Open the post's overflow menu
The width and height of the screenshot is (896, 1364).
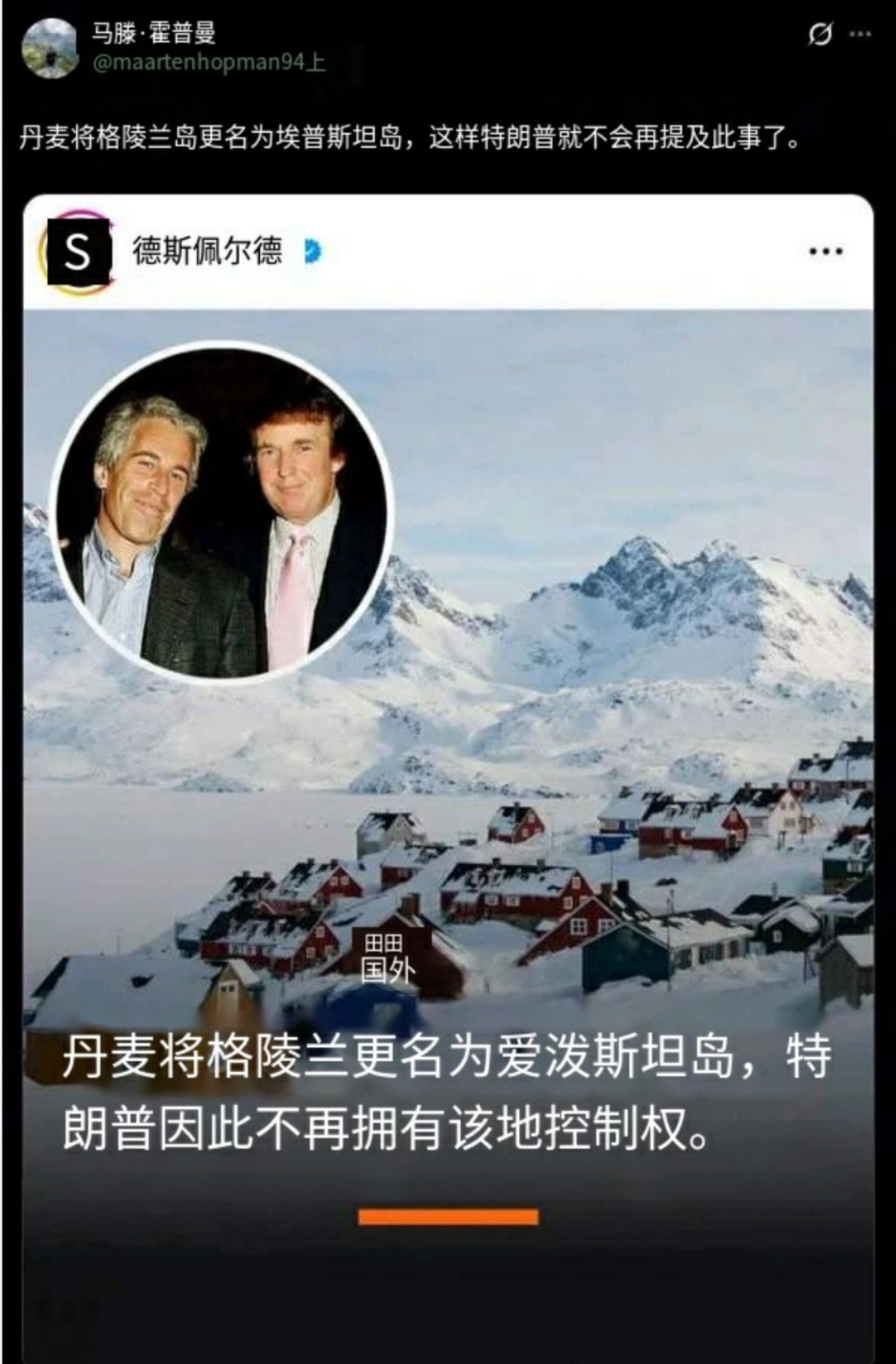[861, 34]
